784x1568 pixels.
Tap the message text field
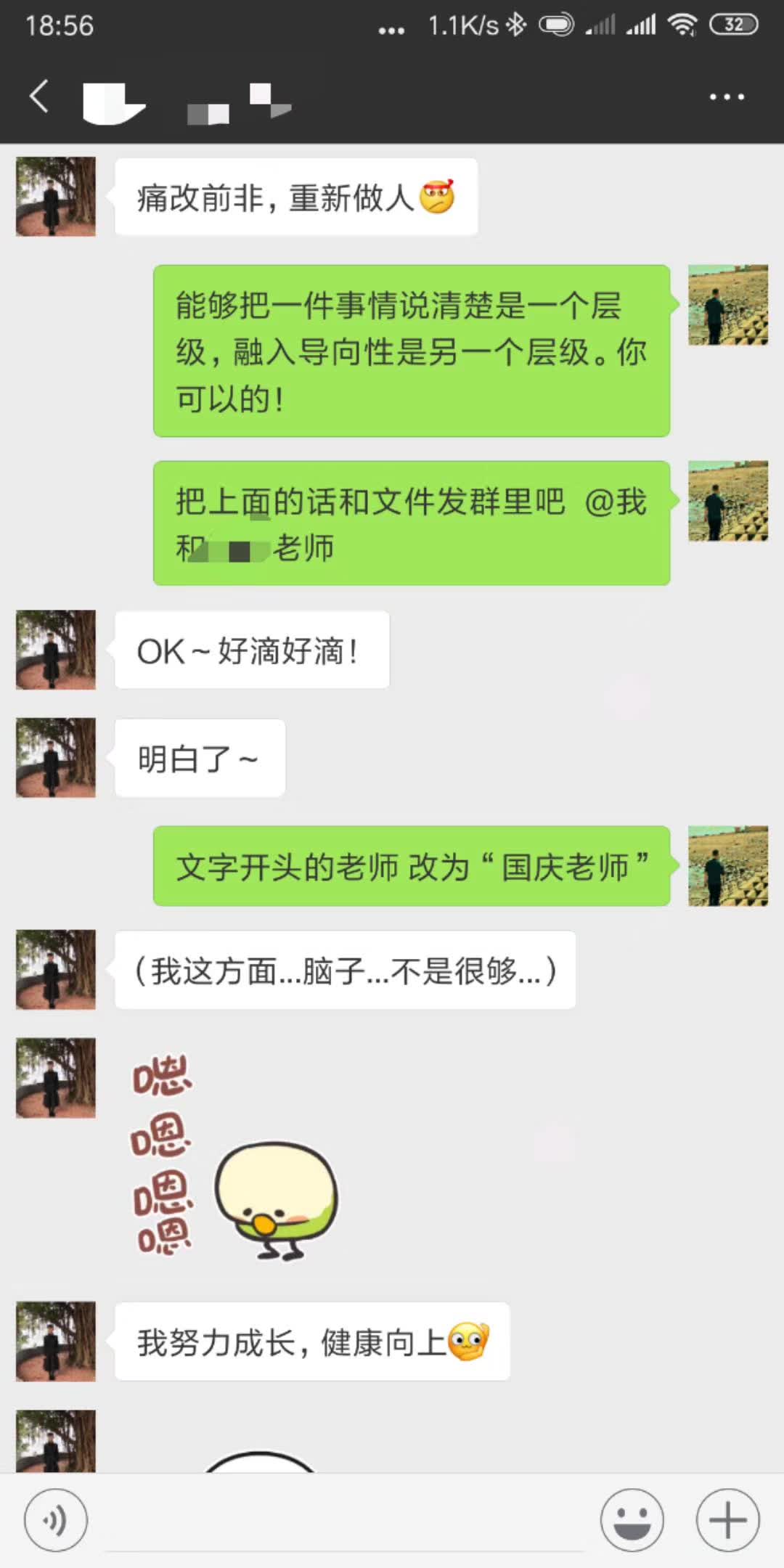tap(345, 1520)
